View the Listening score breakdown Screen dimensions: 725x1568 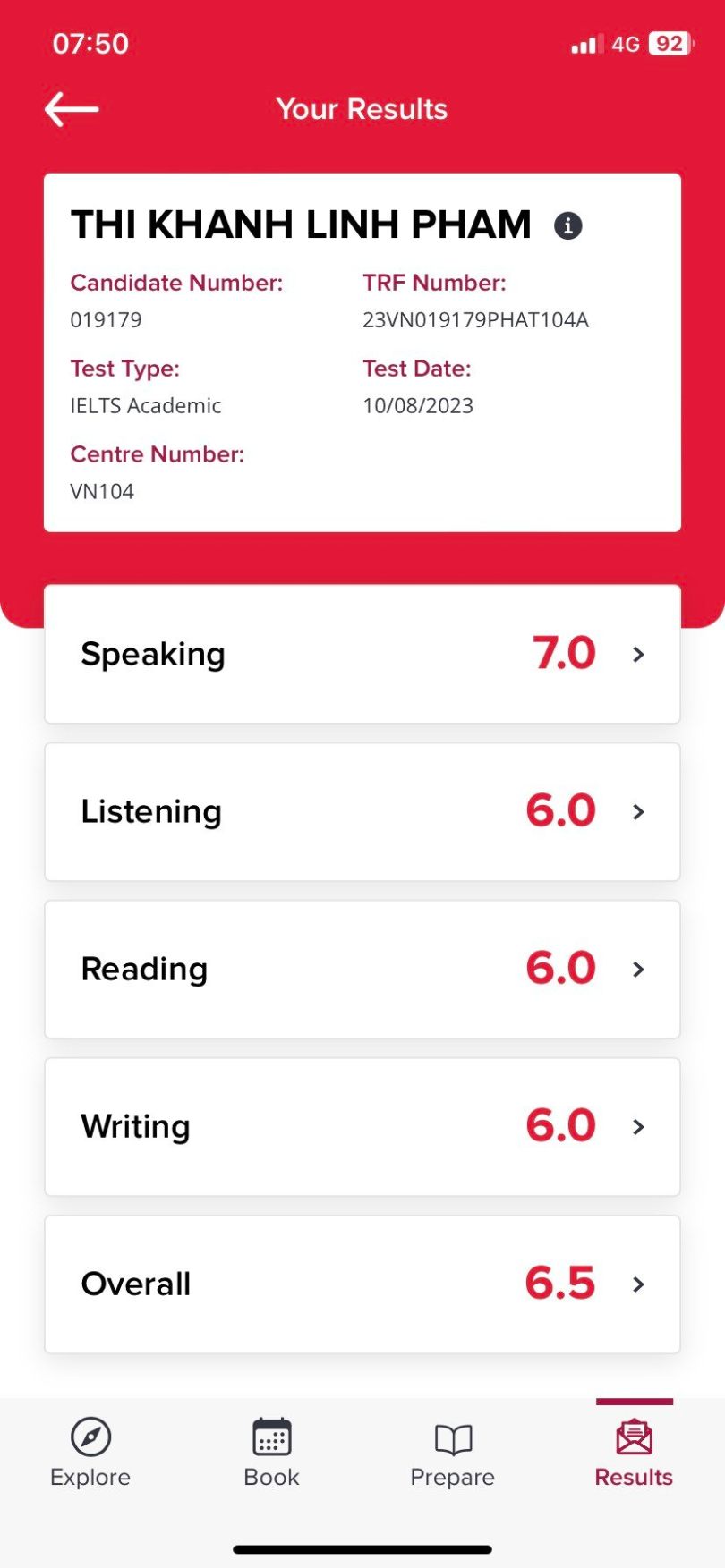(362, 811)
